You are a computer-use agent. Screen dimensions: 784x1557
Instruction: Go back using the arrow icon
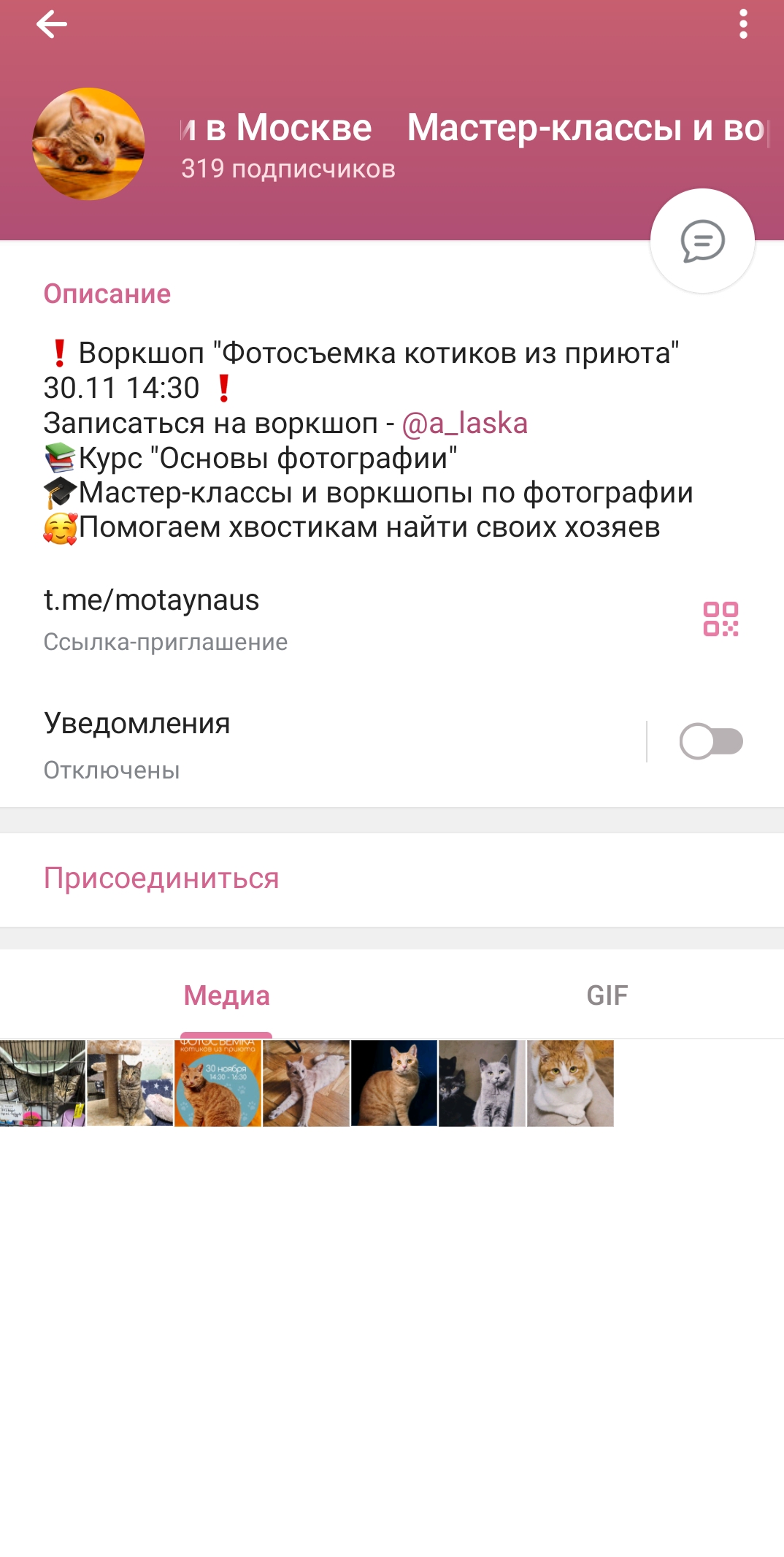pyautogui.click(x=51, y=25)
